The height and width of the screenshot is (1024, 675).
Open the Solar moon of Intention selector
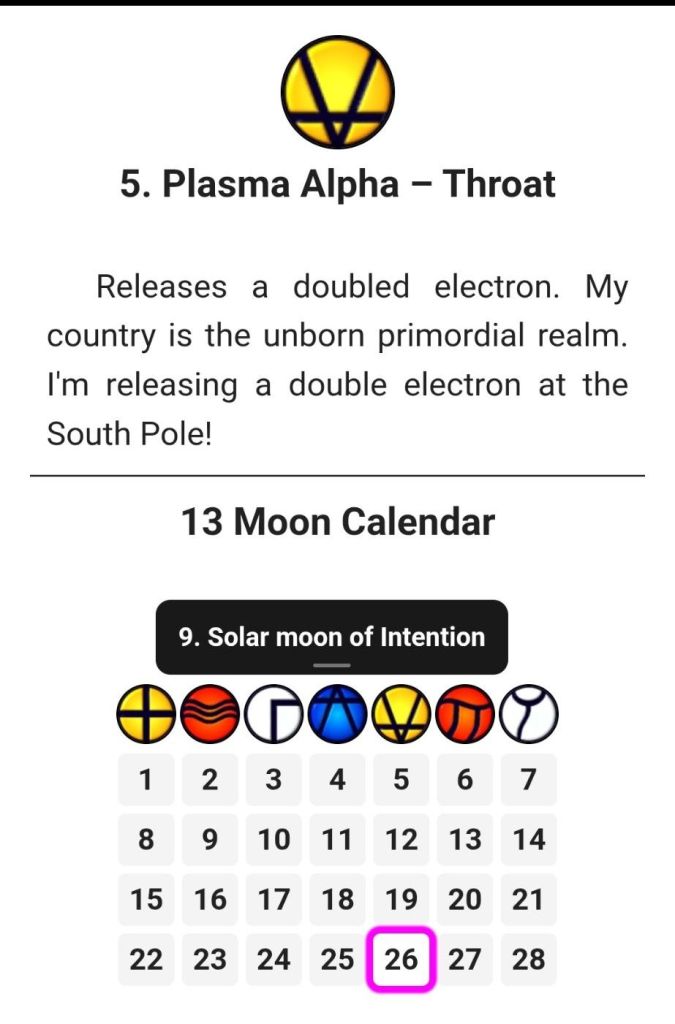(x=331, y=637)
